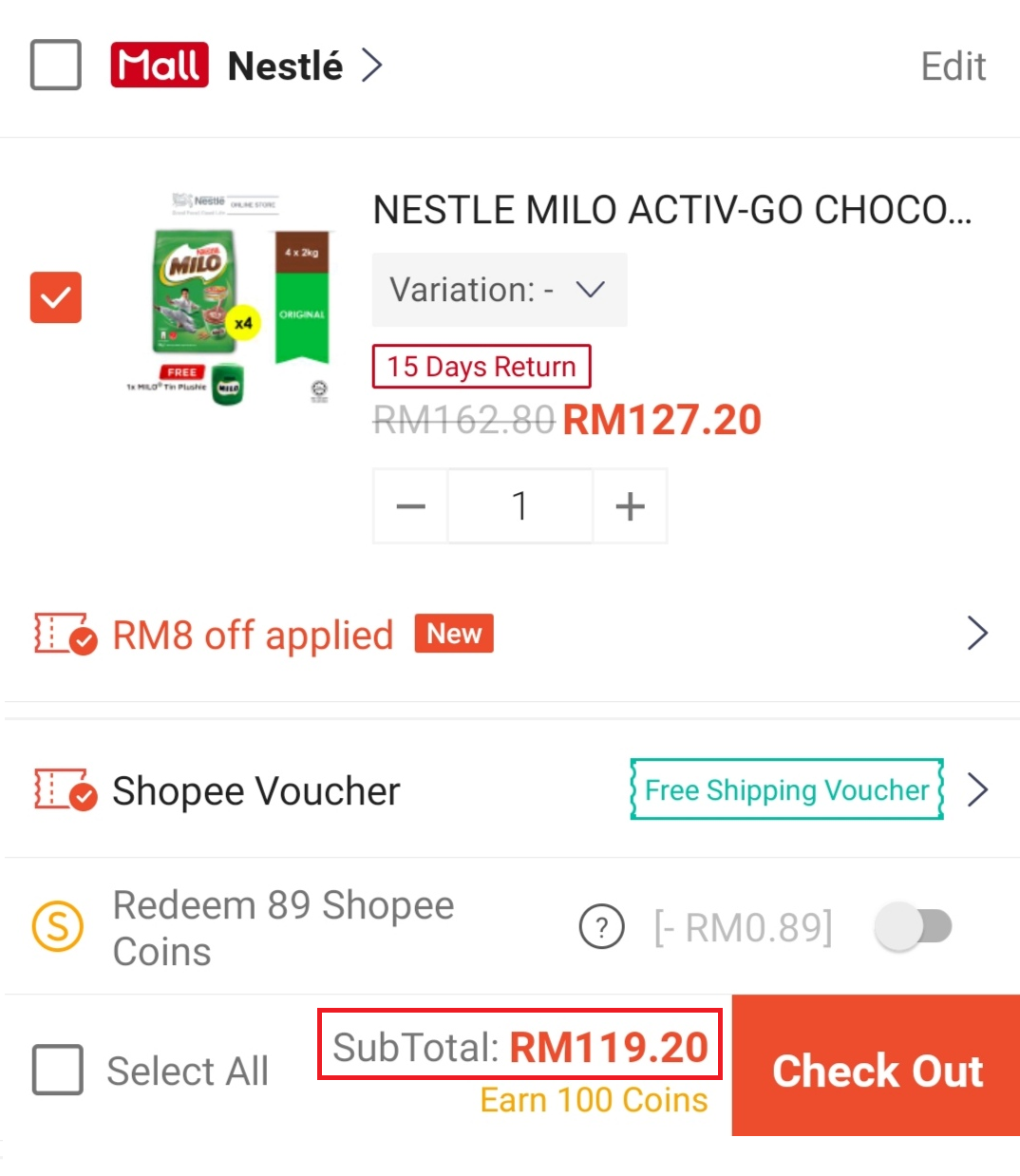Image resolution: width=1020 pixels, height=1176 pixels.
Task: Increase Milo quantity with plus
Action: tap(631, 506)
